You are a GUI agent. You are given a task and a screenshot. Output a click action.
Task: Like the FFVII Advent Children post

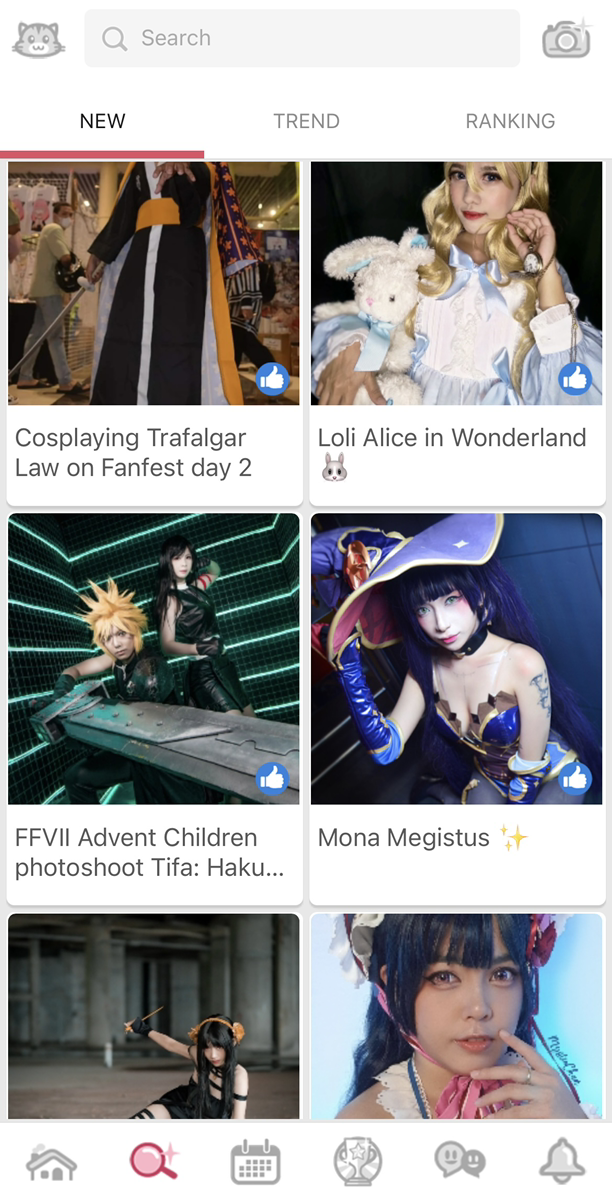tap(273, 778)
